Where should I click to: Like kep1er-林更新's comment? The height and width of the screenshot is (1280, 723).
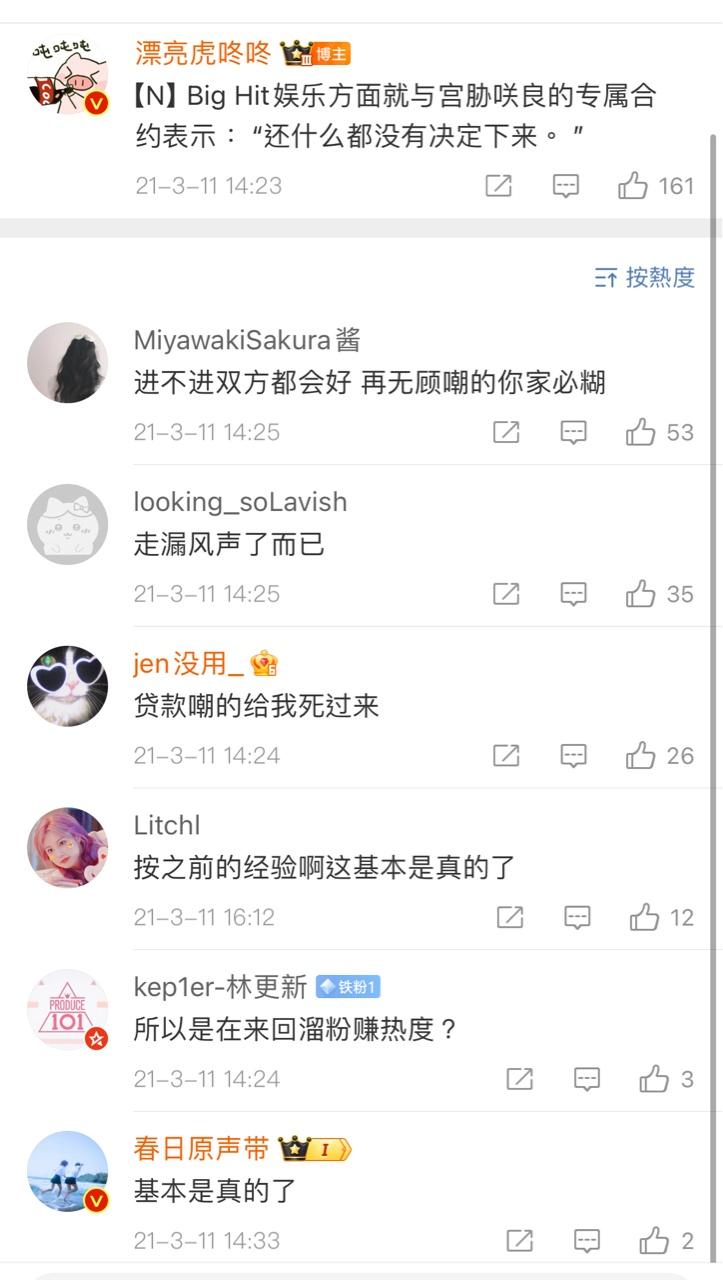tap(655, 1079)
